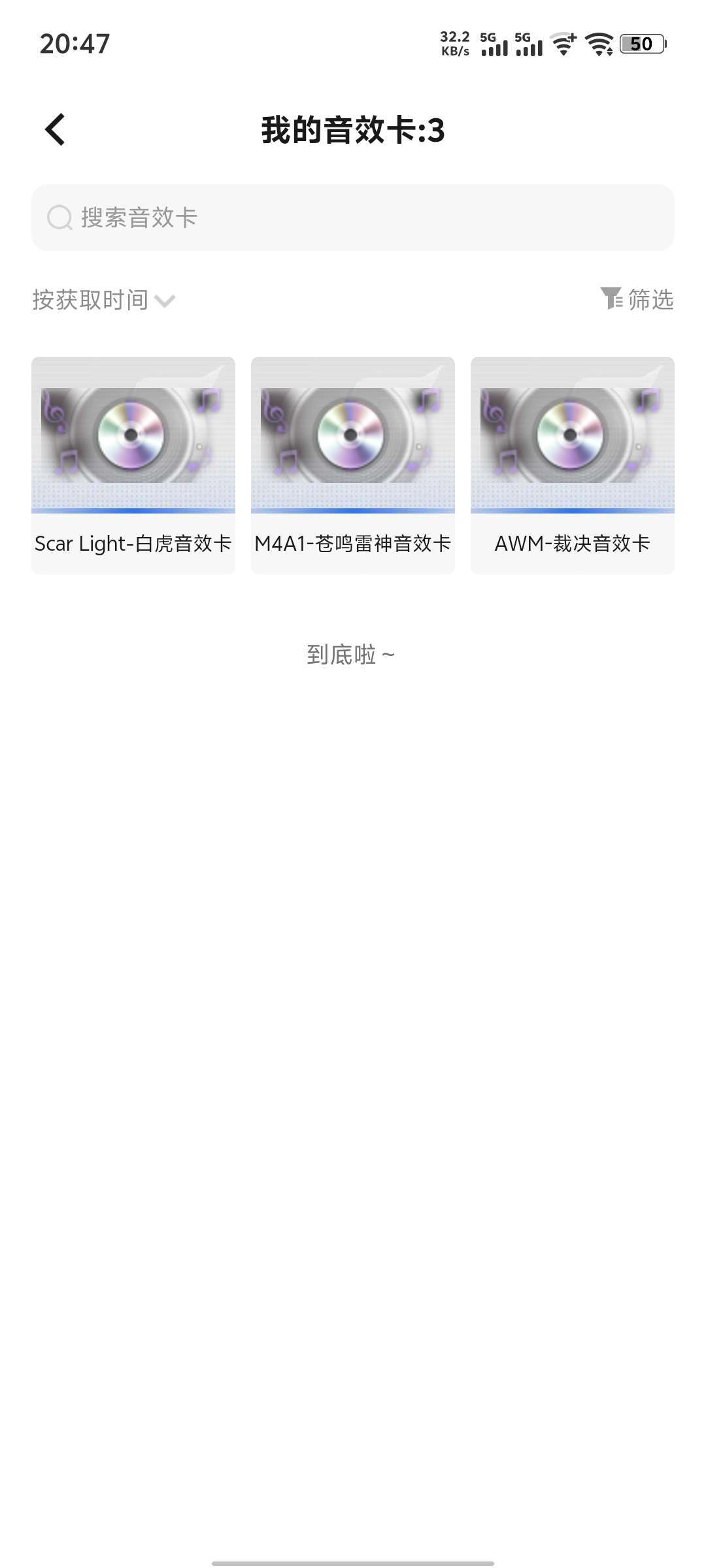Tap the back arrow to exit sound card page
The image size is (706, 1568).
click(x=55, y=129)
